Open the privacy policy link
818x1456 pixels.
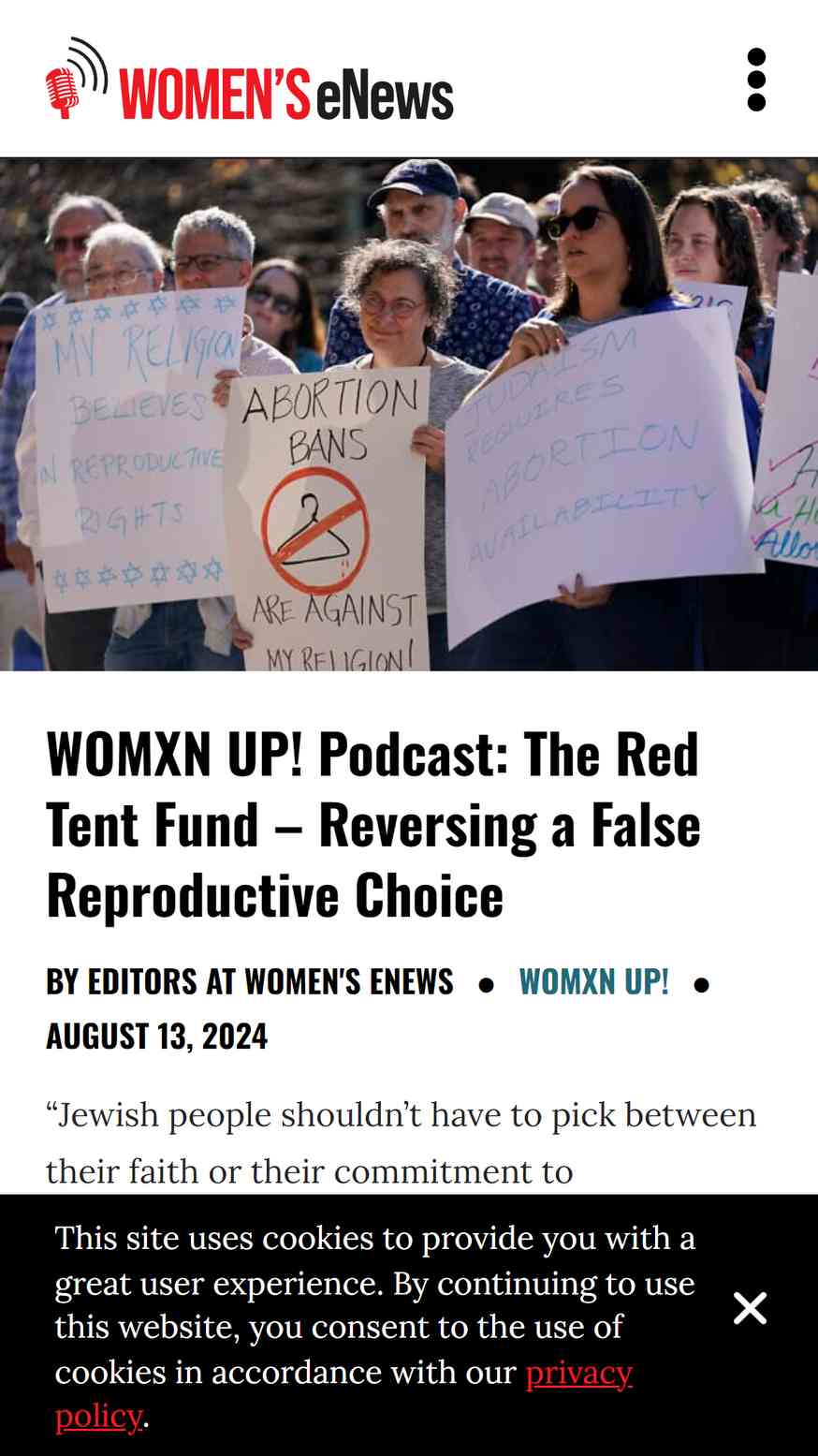pyautogui.click(x=343, y=1394)
